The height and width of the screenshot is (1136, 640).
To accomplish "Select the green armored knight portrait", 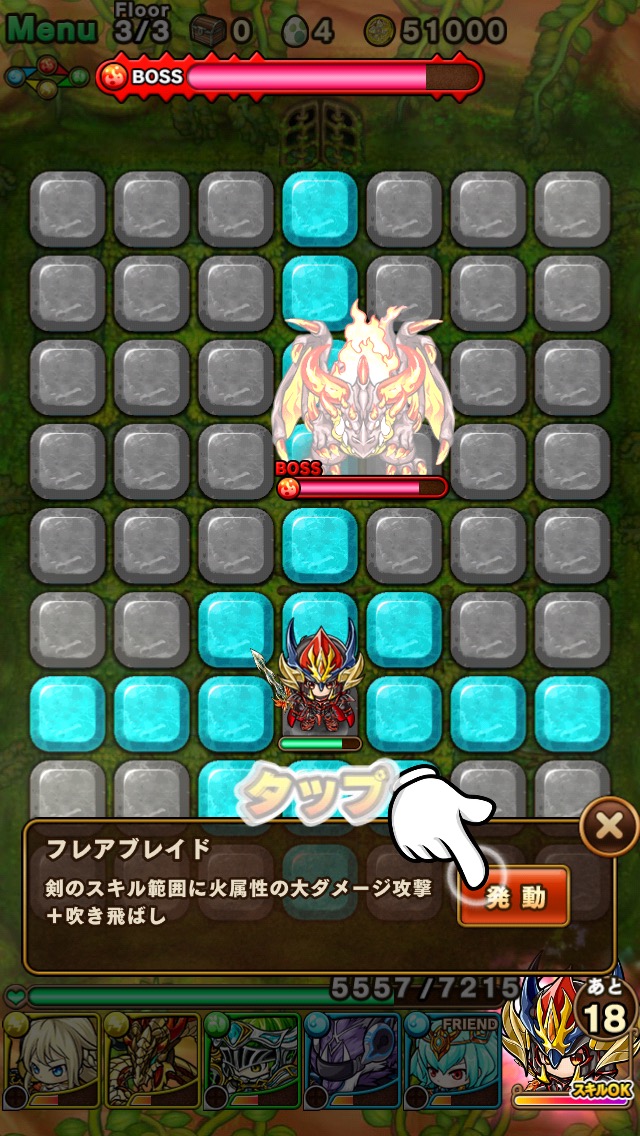I will pos(252,1060).
